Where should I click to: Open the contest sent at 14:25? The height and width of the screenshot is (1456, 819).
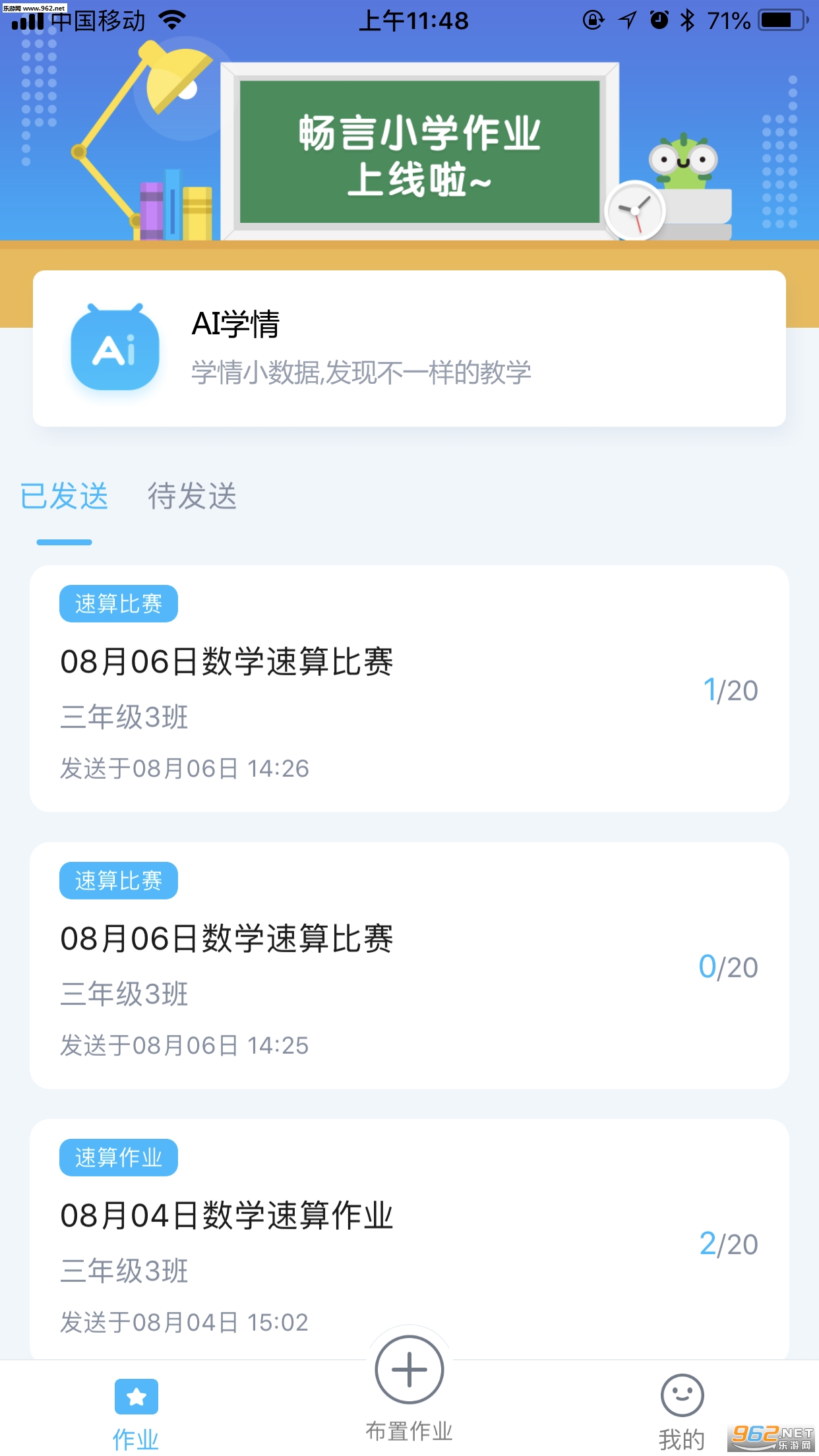coord(409,965)
